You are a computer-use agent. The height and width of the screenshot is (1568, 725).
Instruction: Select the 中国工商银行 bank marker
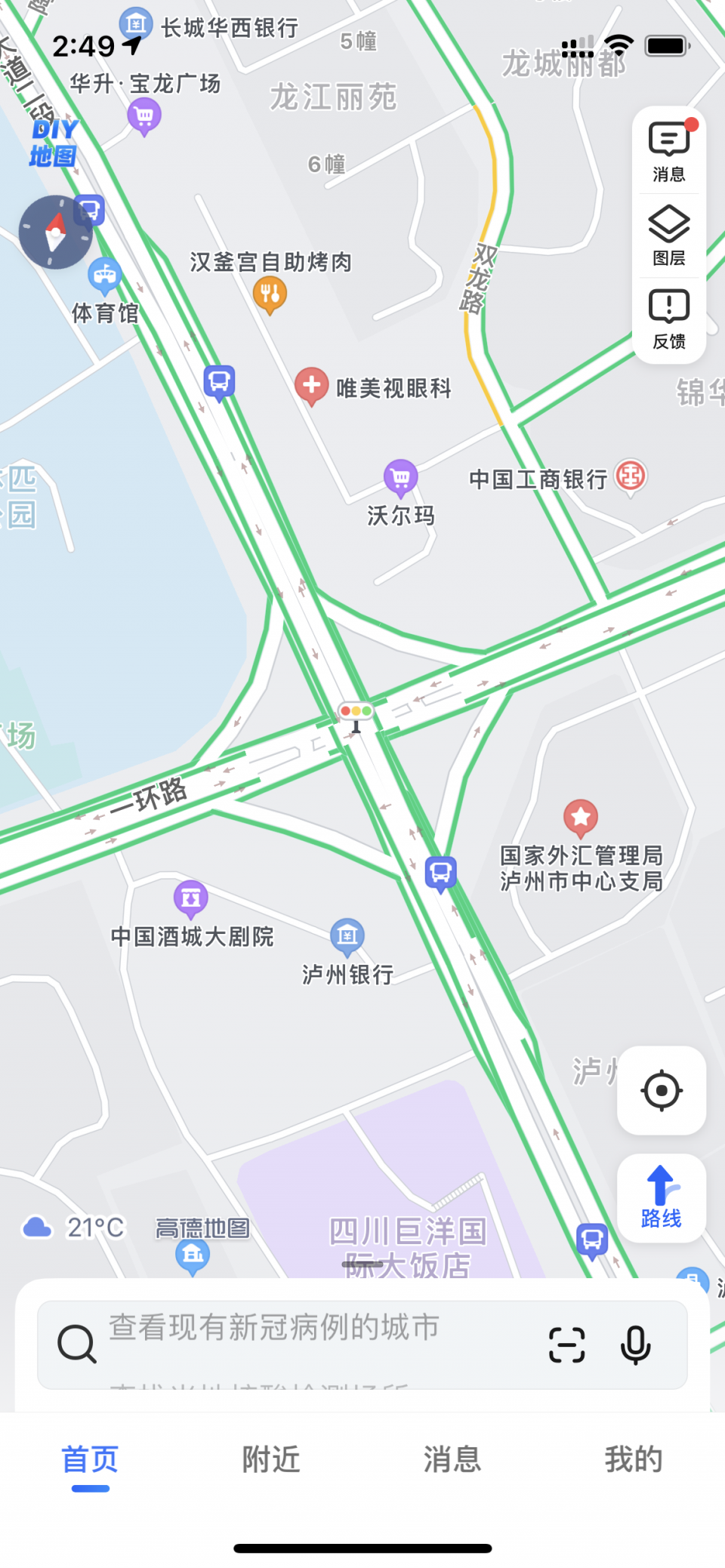(630, 477)
